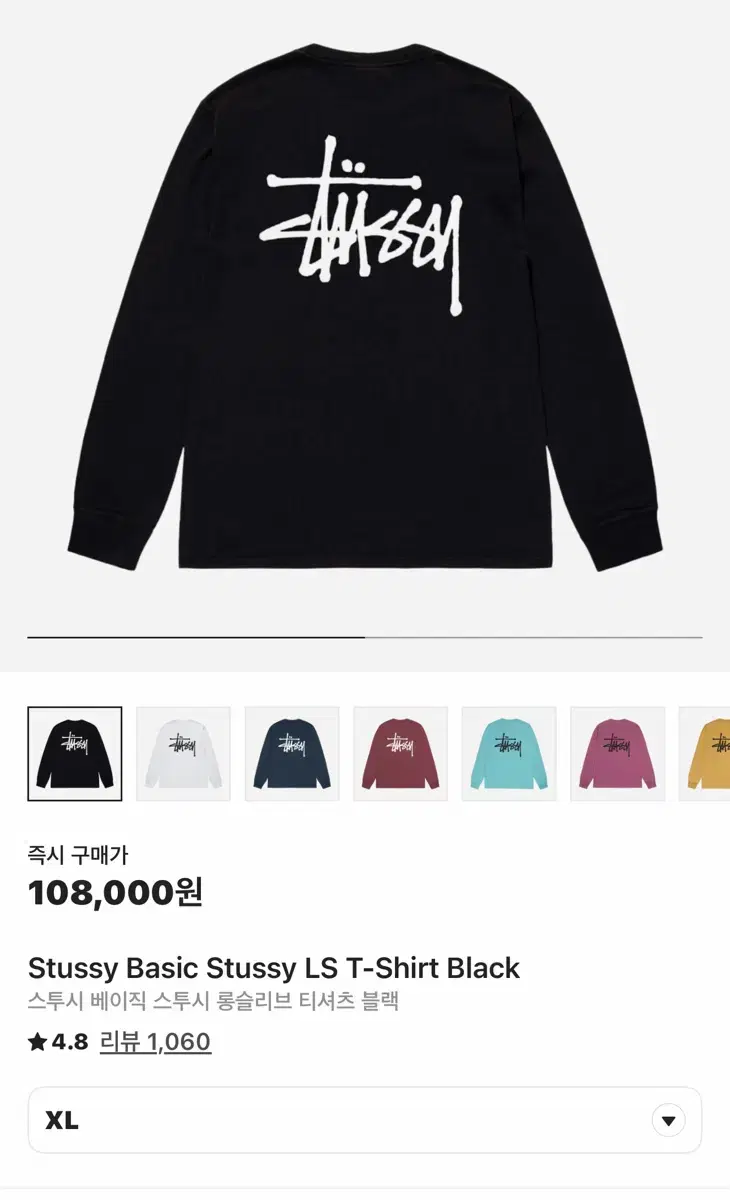Select the teal colorway thumbnail
This screenshot has width=730, height=1200.
click(508, 752)
